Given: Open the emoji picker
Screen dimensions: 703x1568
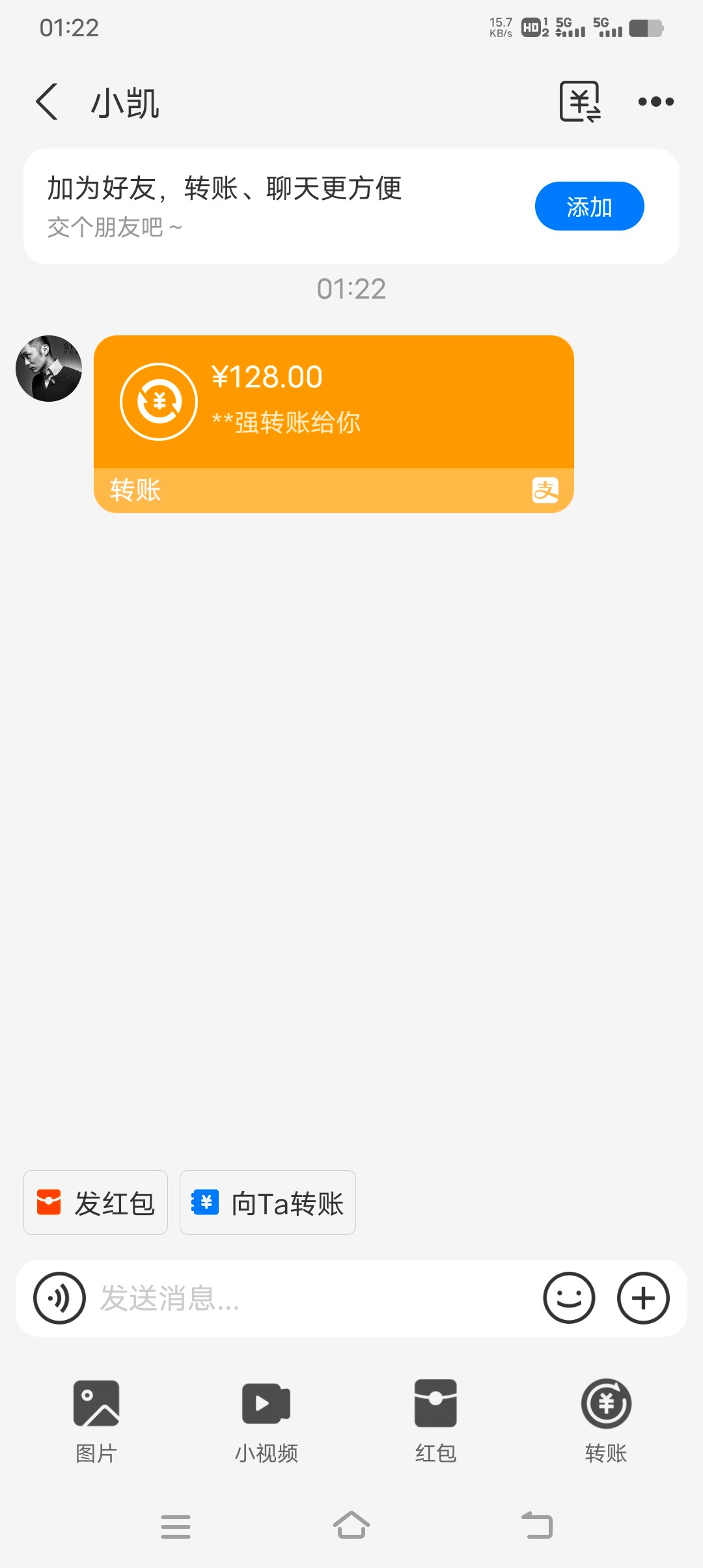Looking at the screenshot, I should (569, 1298).
